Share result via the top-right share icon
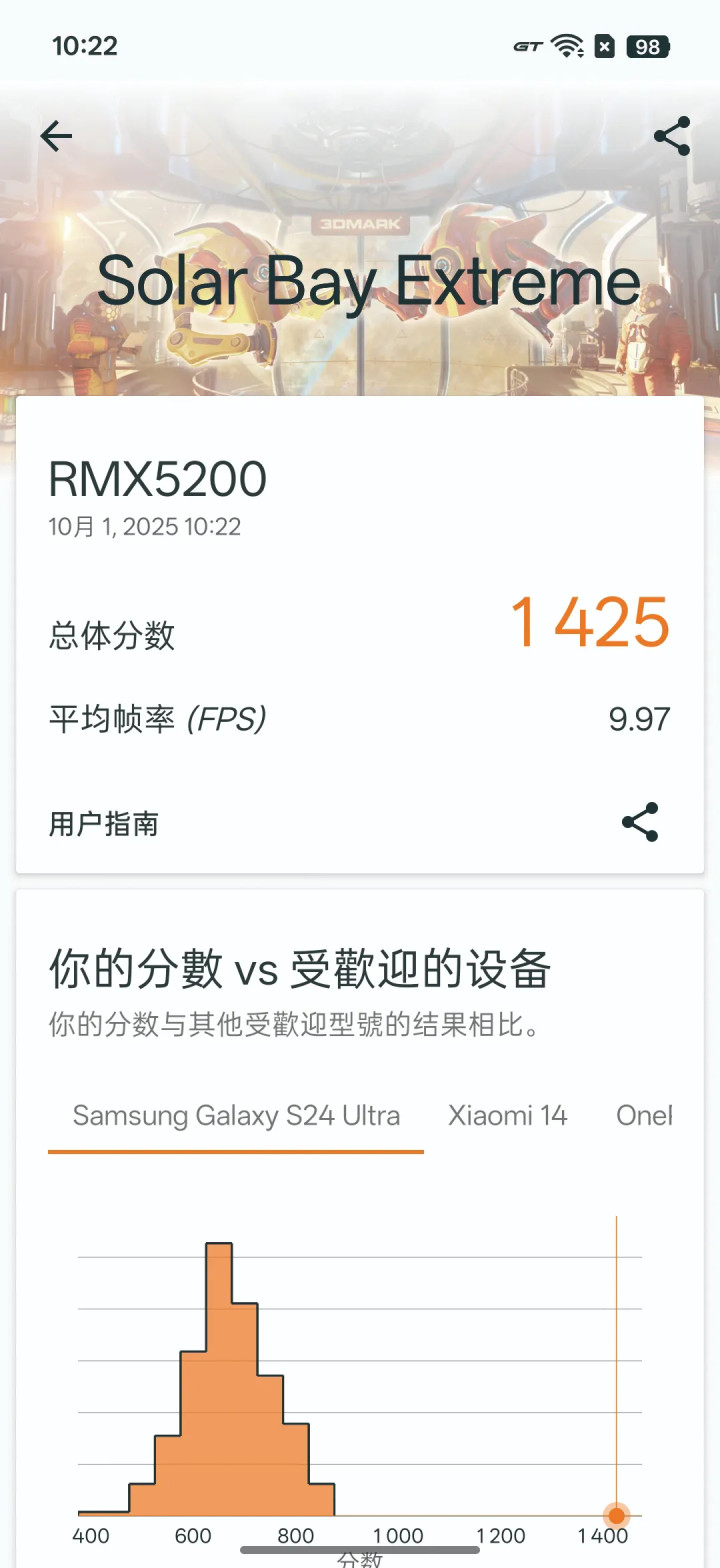 click(671, 136)
